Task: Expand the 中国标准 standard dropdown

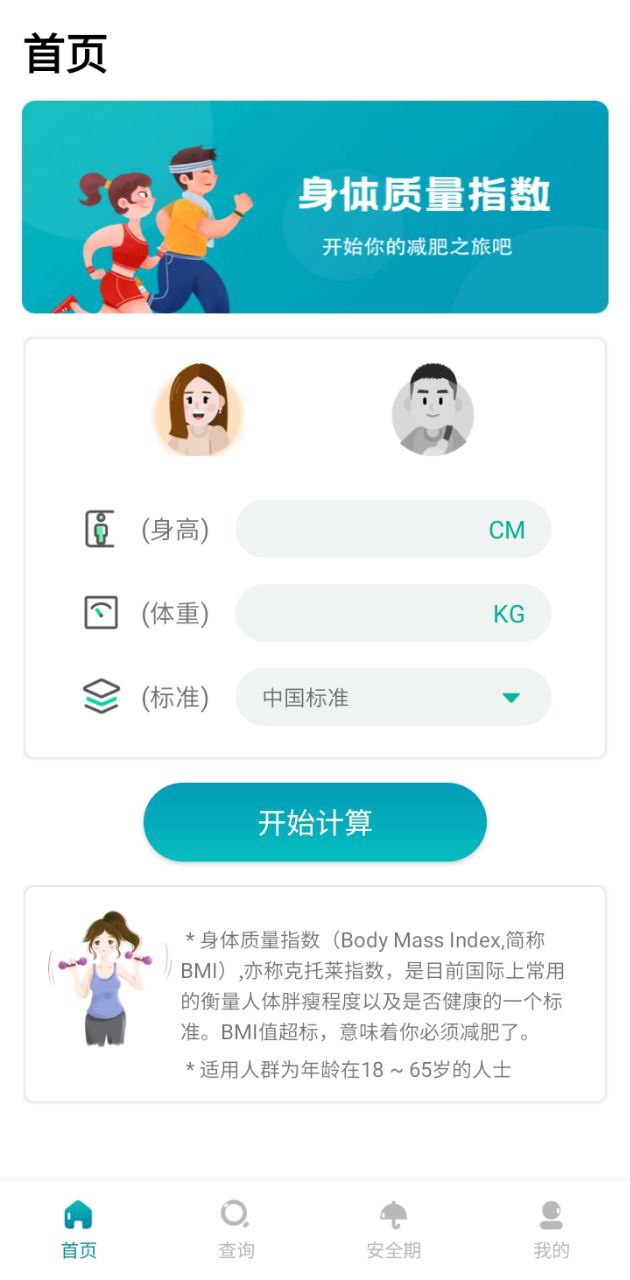Action: 392,697
